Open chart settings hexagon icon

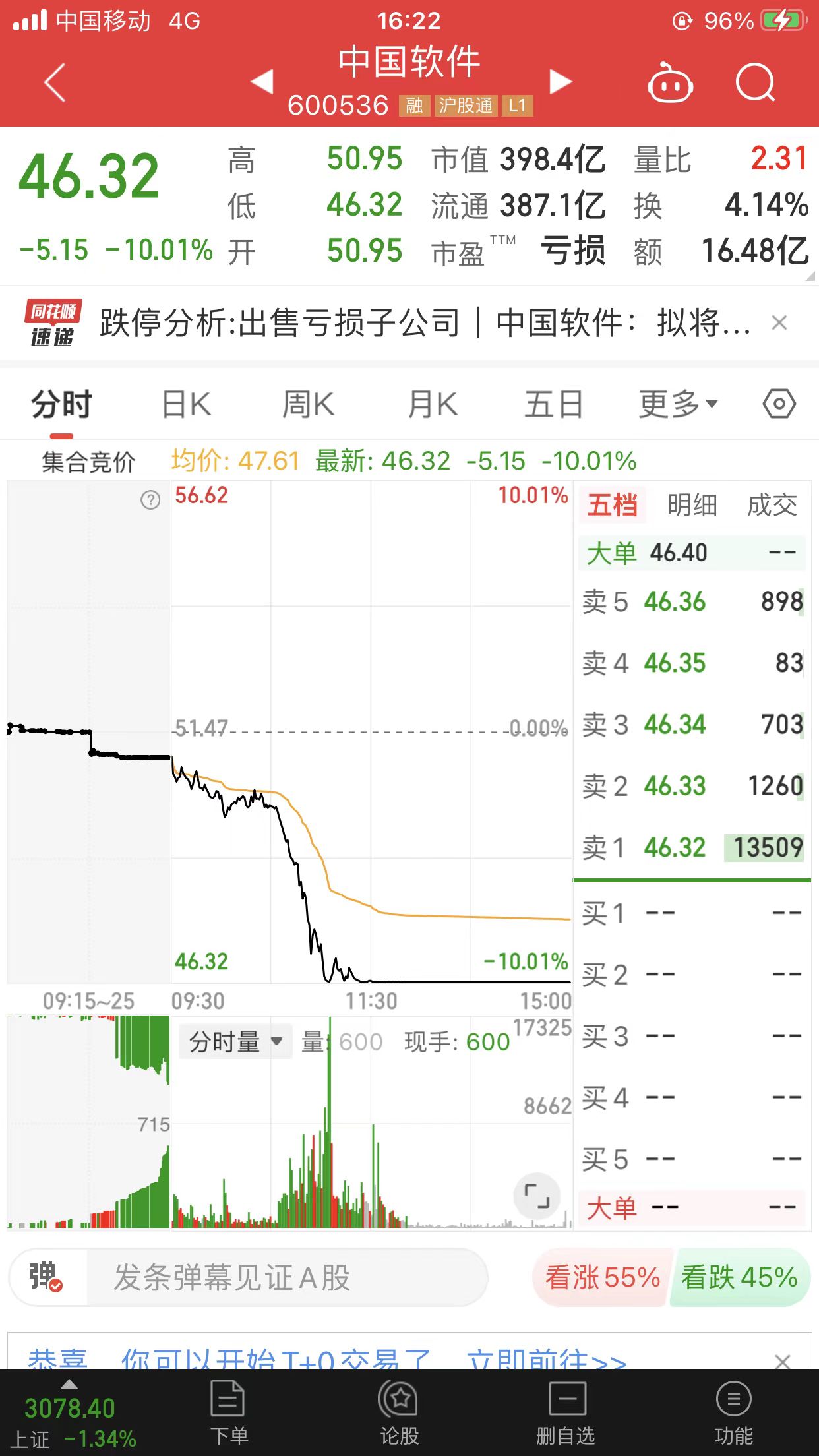tap(779, 404)
